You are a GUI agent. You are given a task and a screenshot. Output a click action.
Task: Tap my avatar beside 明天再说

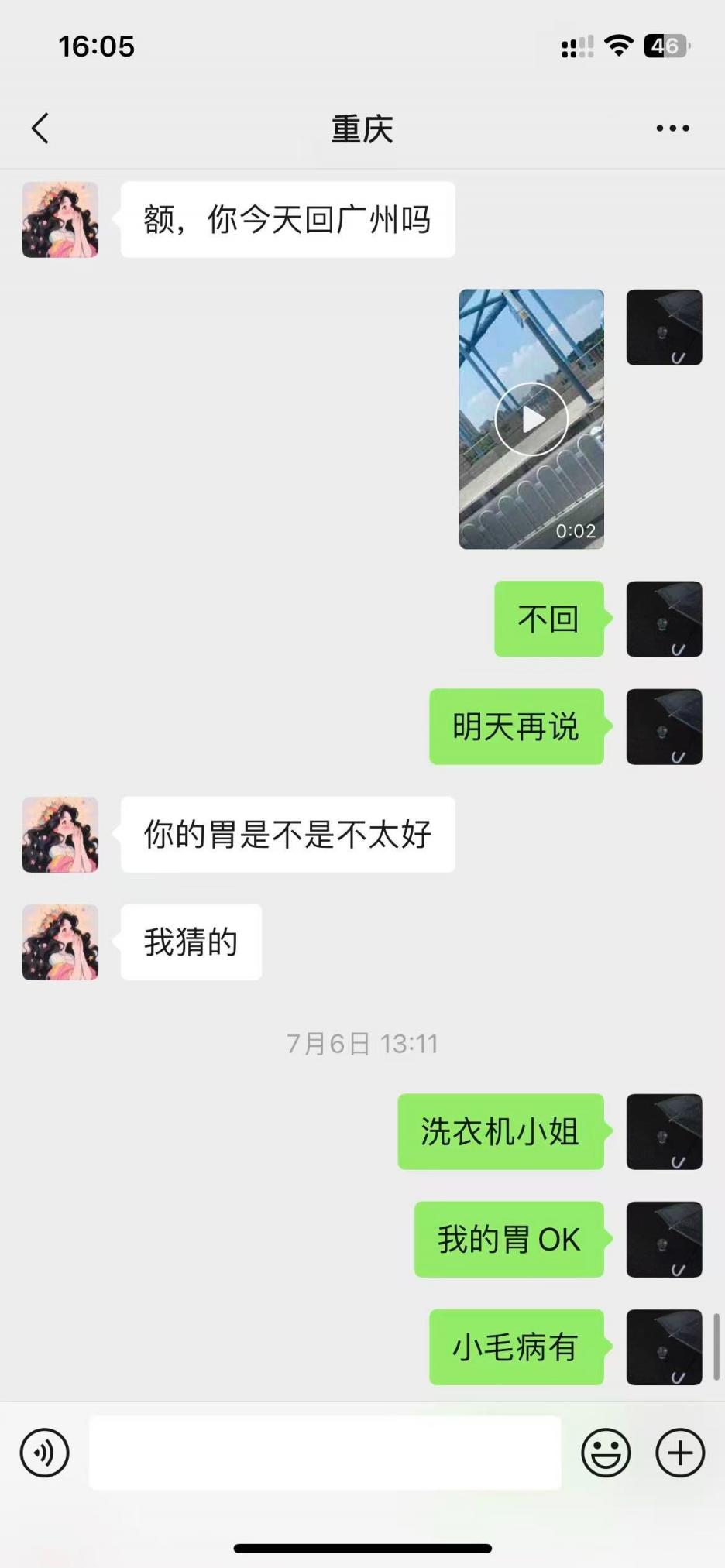[664, 727]
